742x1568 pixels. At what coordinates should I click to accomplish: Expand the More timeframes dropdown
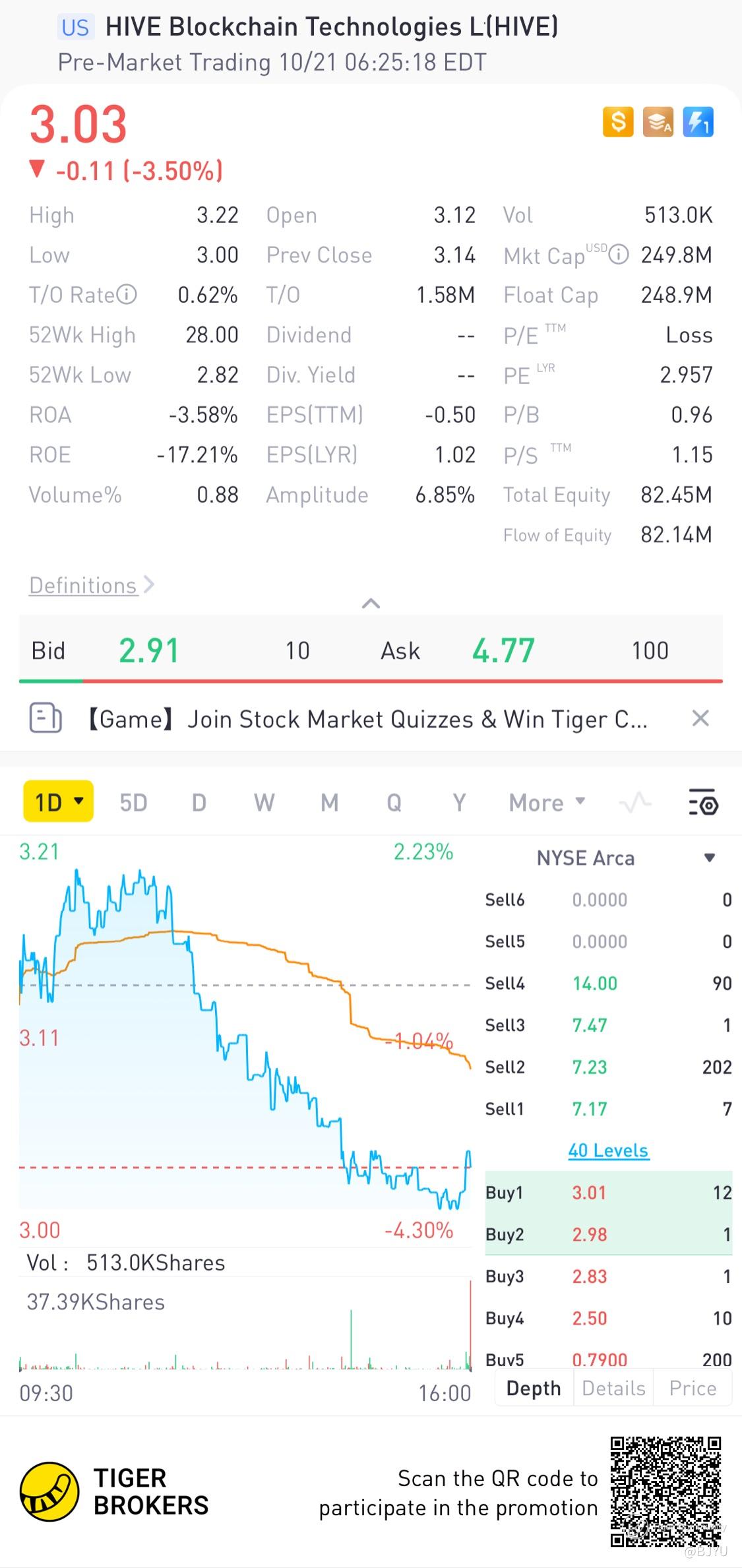[547, 803]
